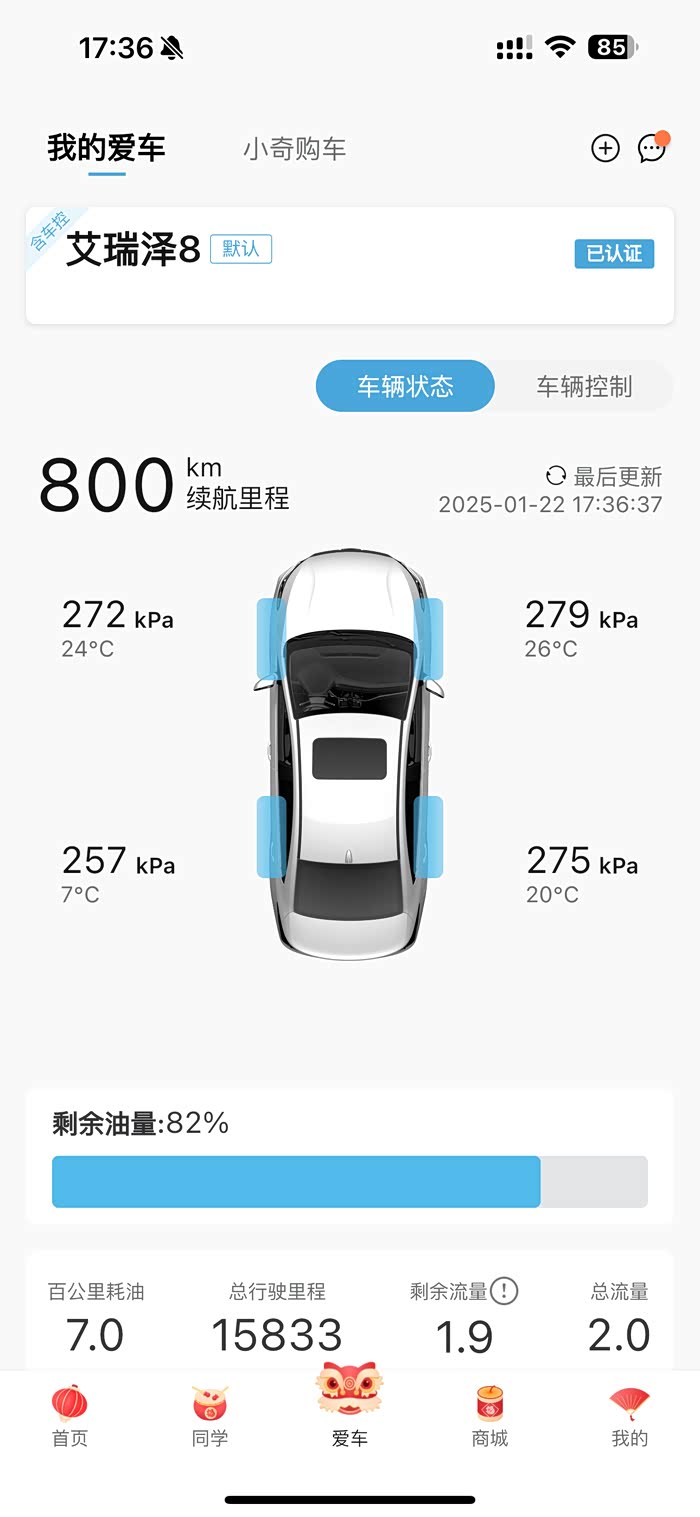Refresh the 最后更新 vehicle status
Viewport: 700px width, 1517px height.
point(555,476)
